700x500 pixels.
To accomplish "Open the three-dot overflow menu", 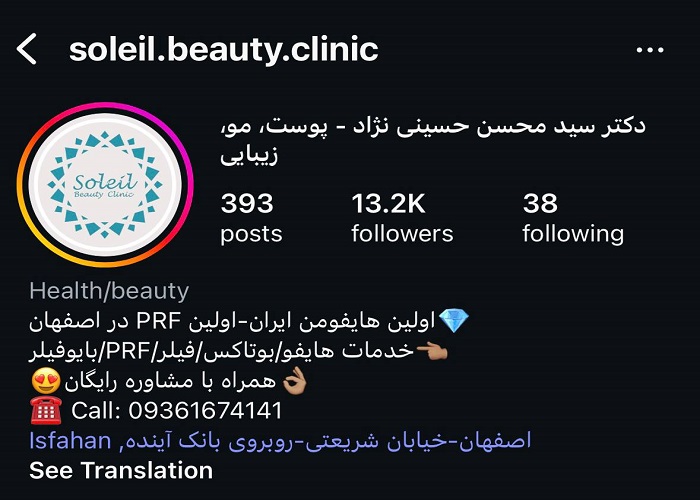I will pos(650,48).
